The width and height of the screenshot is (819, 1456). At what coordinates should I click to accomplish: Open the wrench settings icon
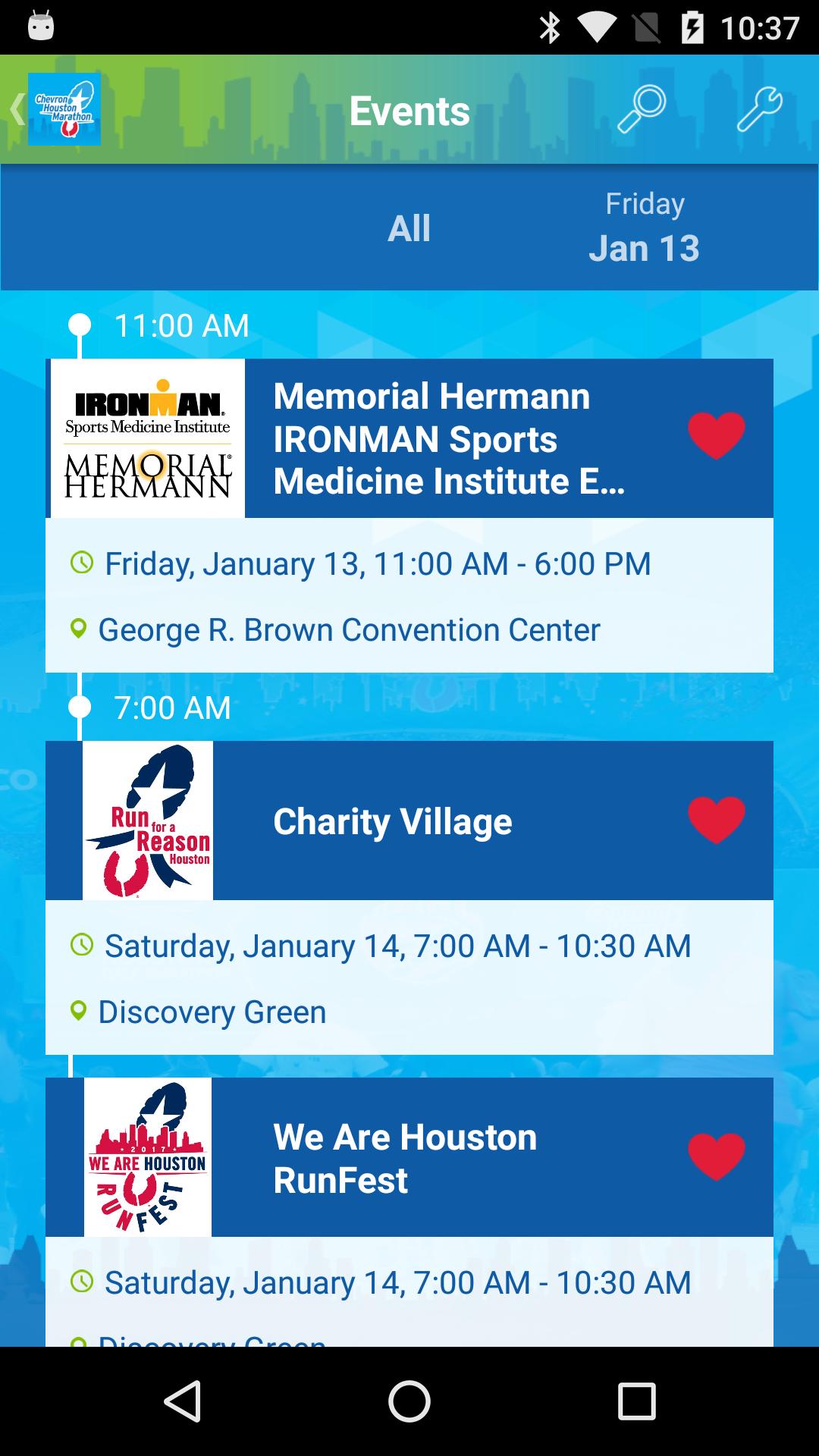point(759,110)
